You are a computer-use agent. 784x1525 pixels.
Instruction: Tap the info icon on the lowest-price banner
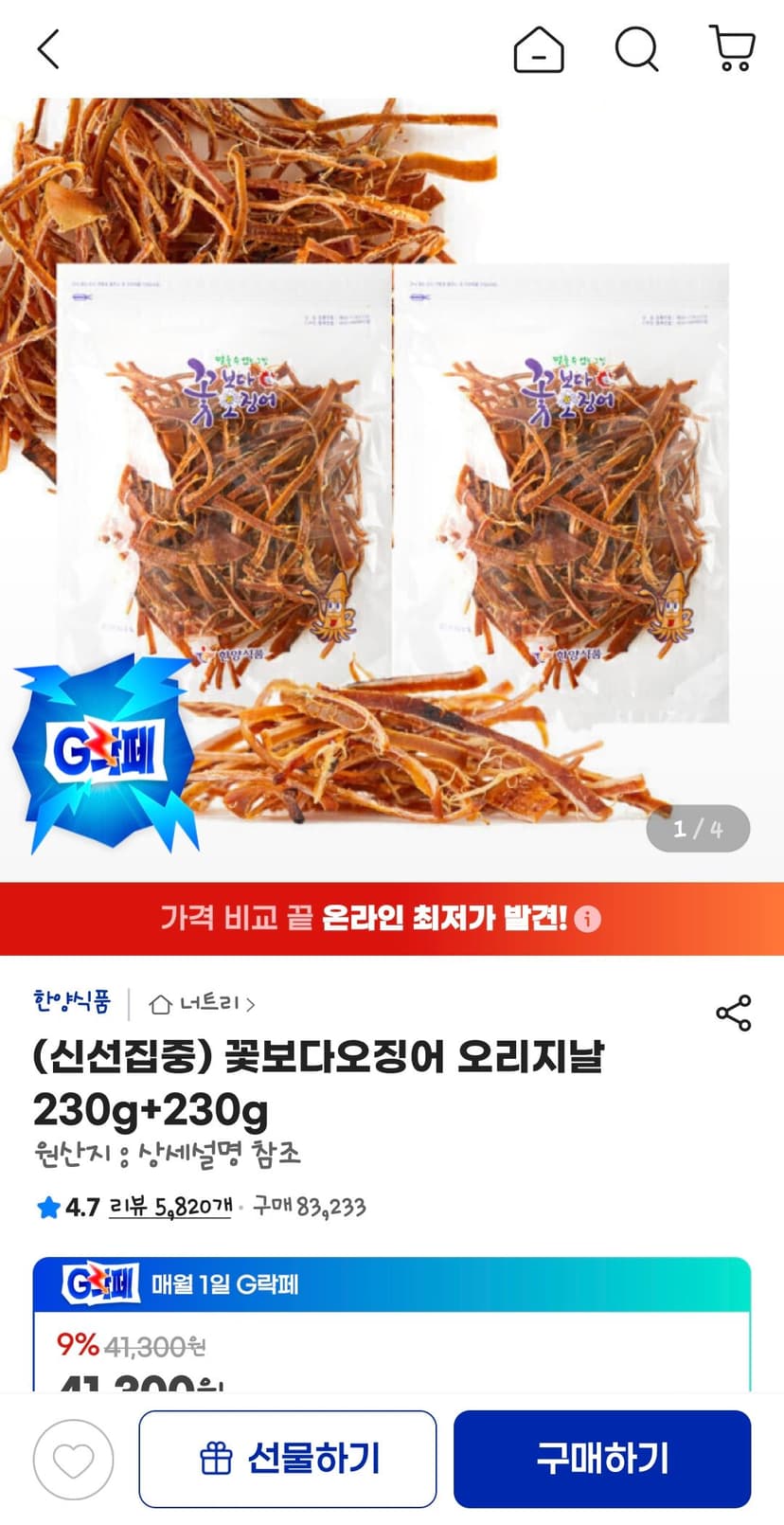click(587, 919)
